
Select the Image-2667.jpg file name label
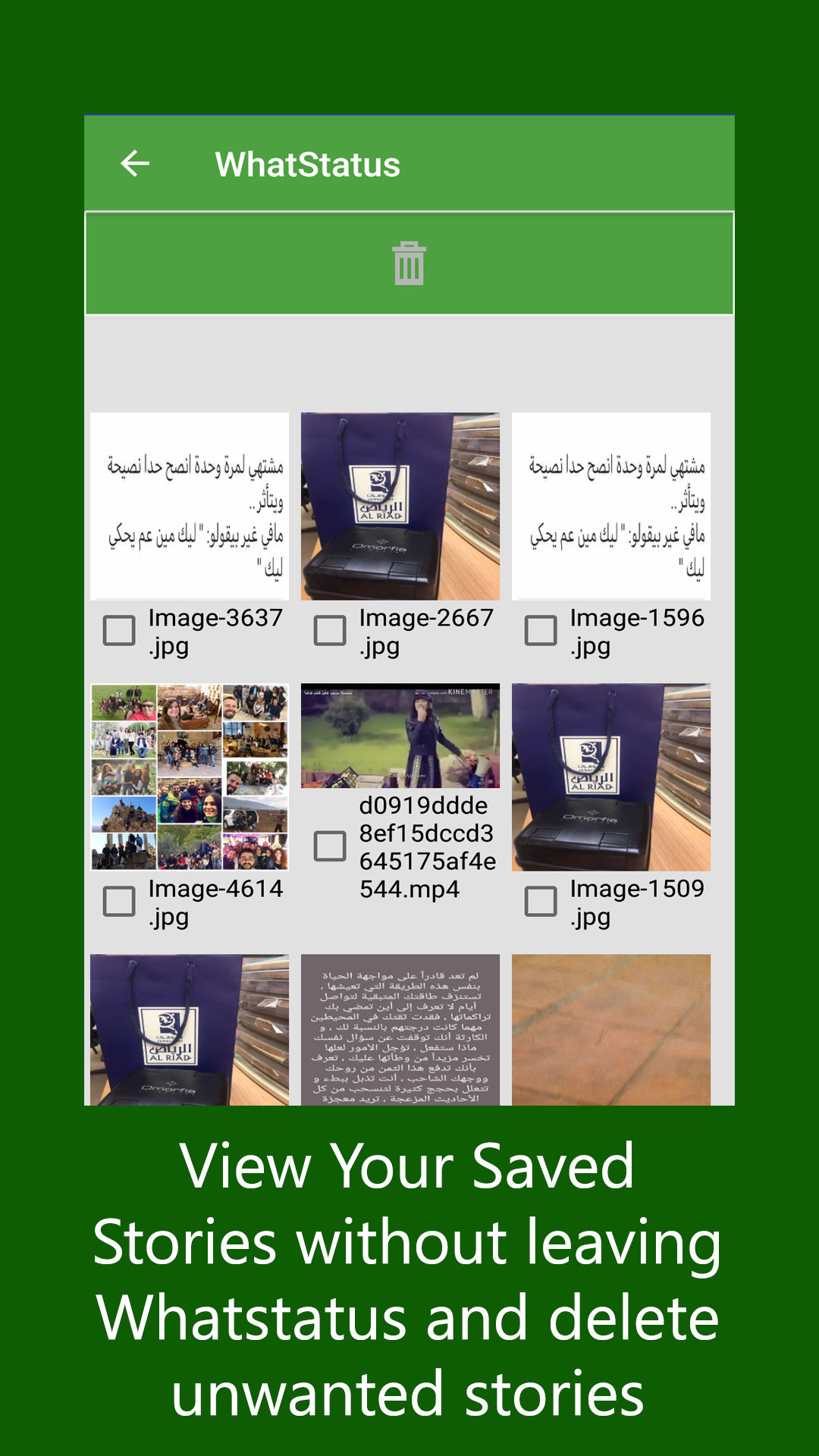click(x=425, y=632)
